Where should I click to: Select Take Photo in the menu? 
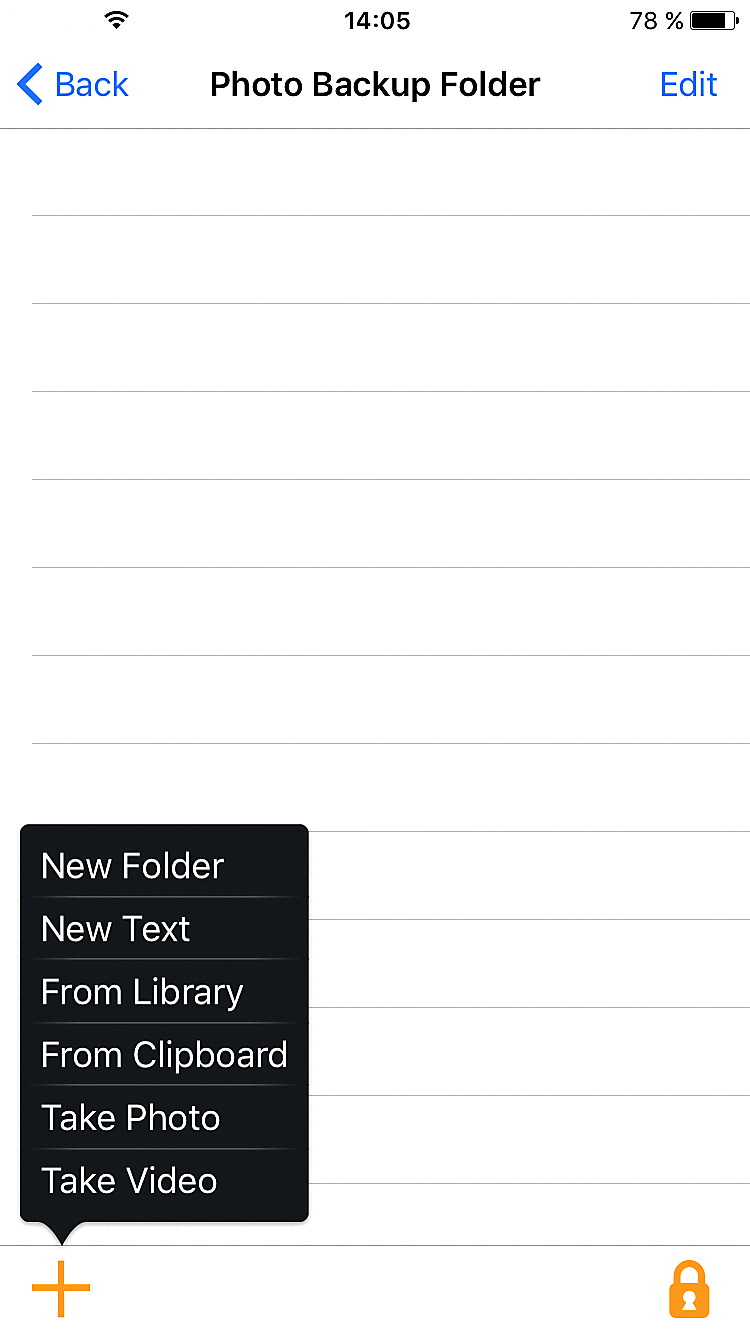(x=131, y=1118)
